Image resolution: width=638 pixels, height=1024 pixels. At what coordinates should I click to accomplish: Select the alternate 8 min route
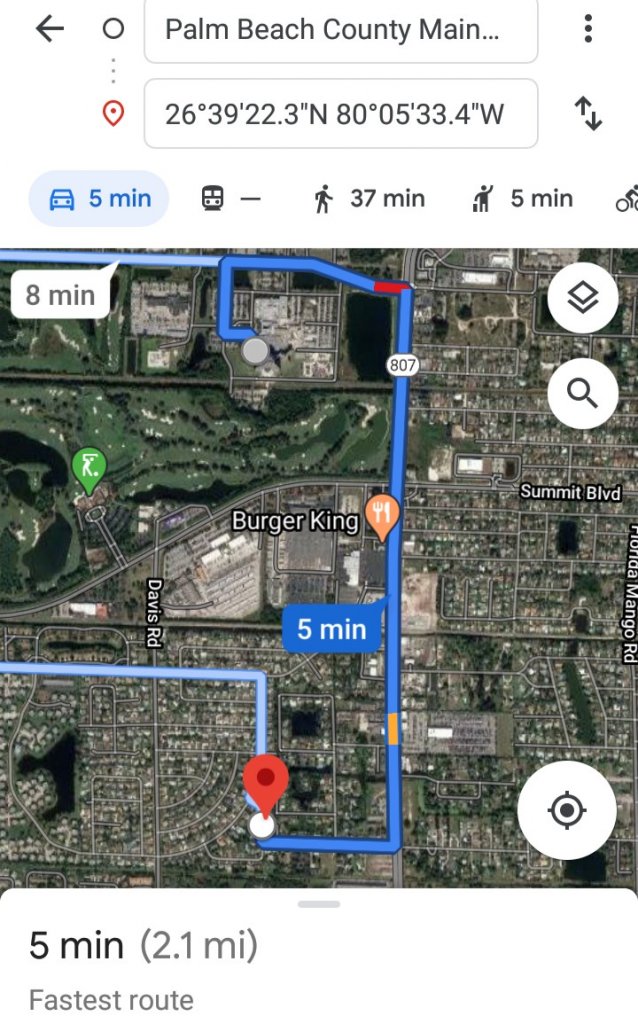[x=60, y=295]
